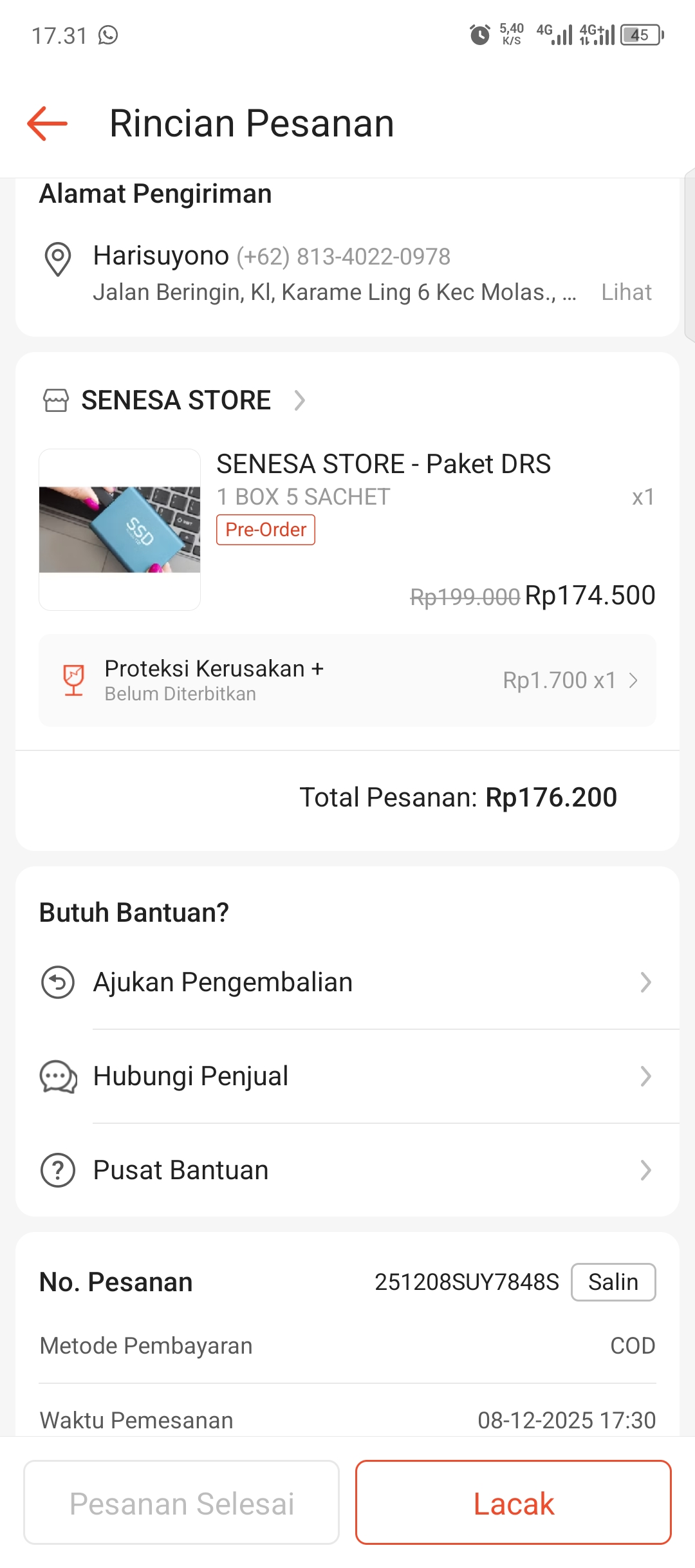
Task: Select Ajukan Pengembalian
Action: (347, 982)
